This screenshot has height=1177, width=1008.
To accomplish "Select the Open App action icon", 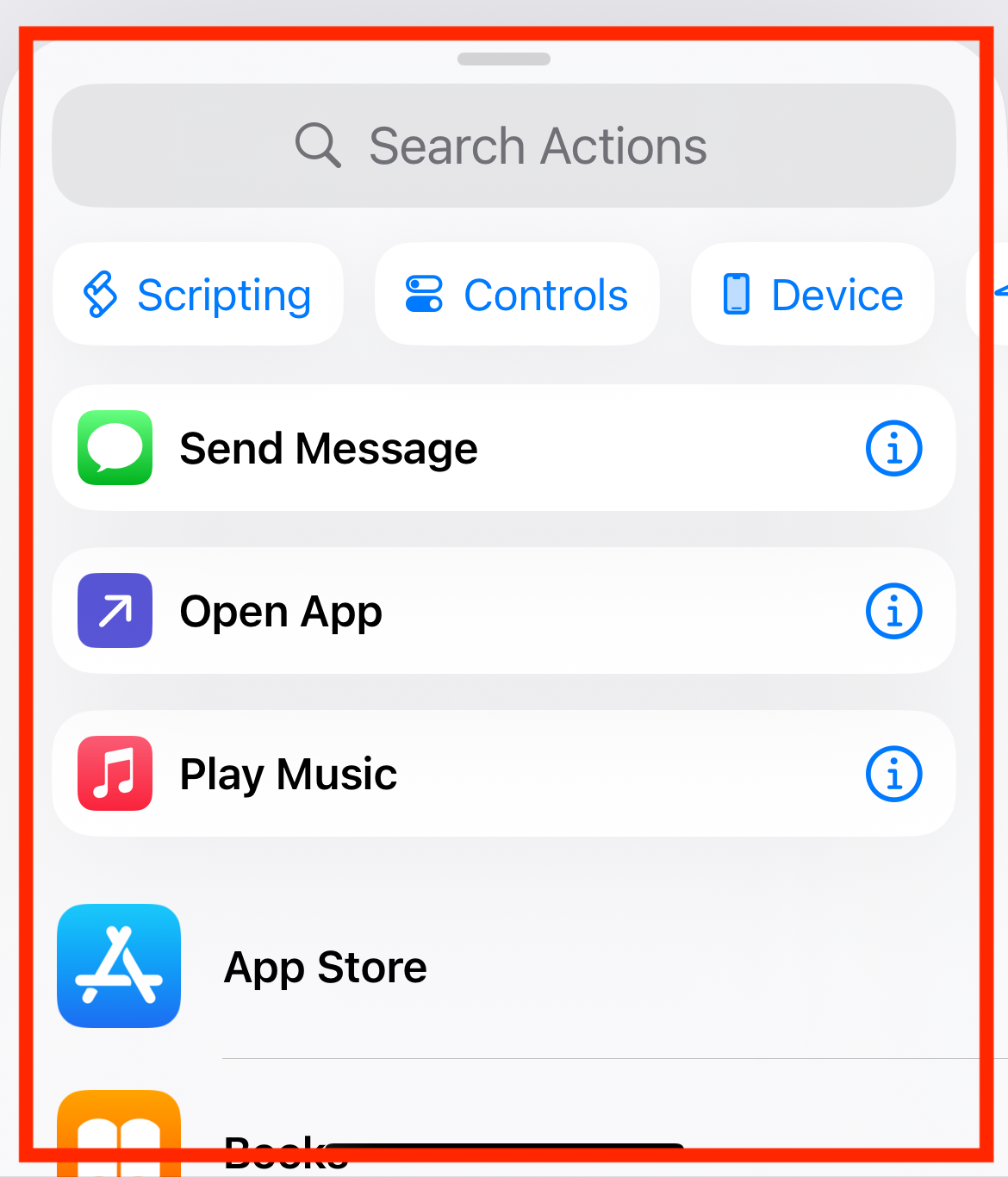I will coord(115,611).
